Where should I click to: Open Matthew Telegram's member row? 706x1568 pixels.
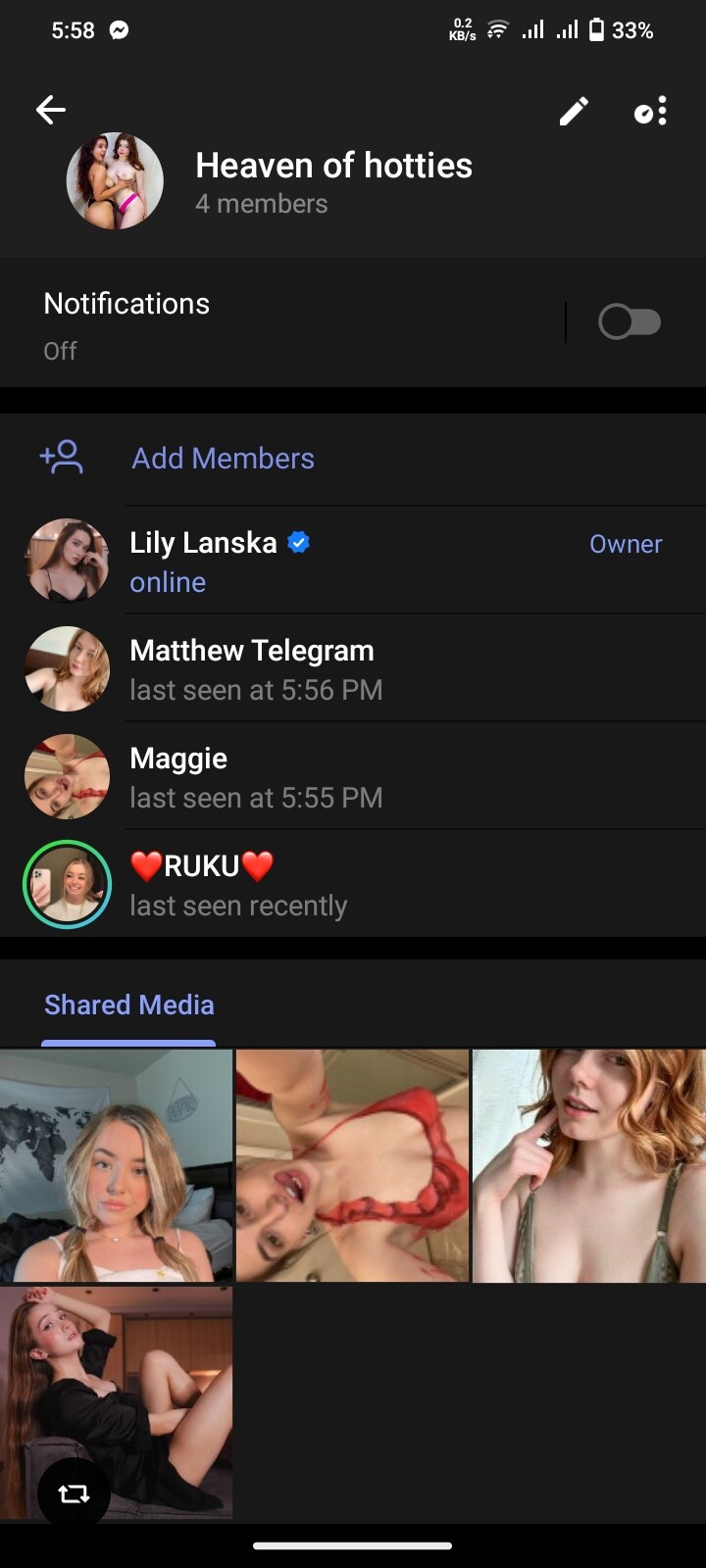point(353,668)
